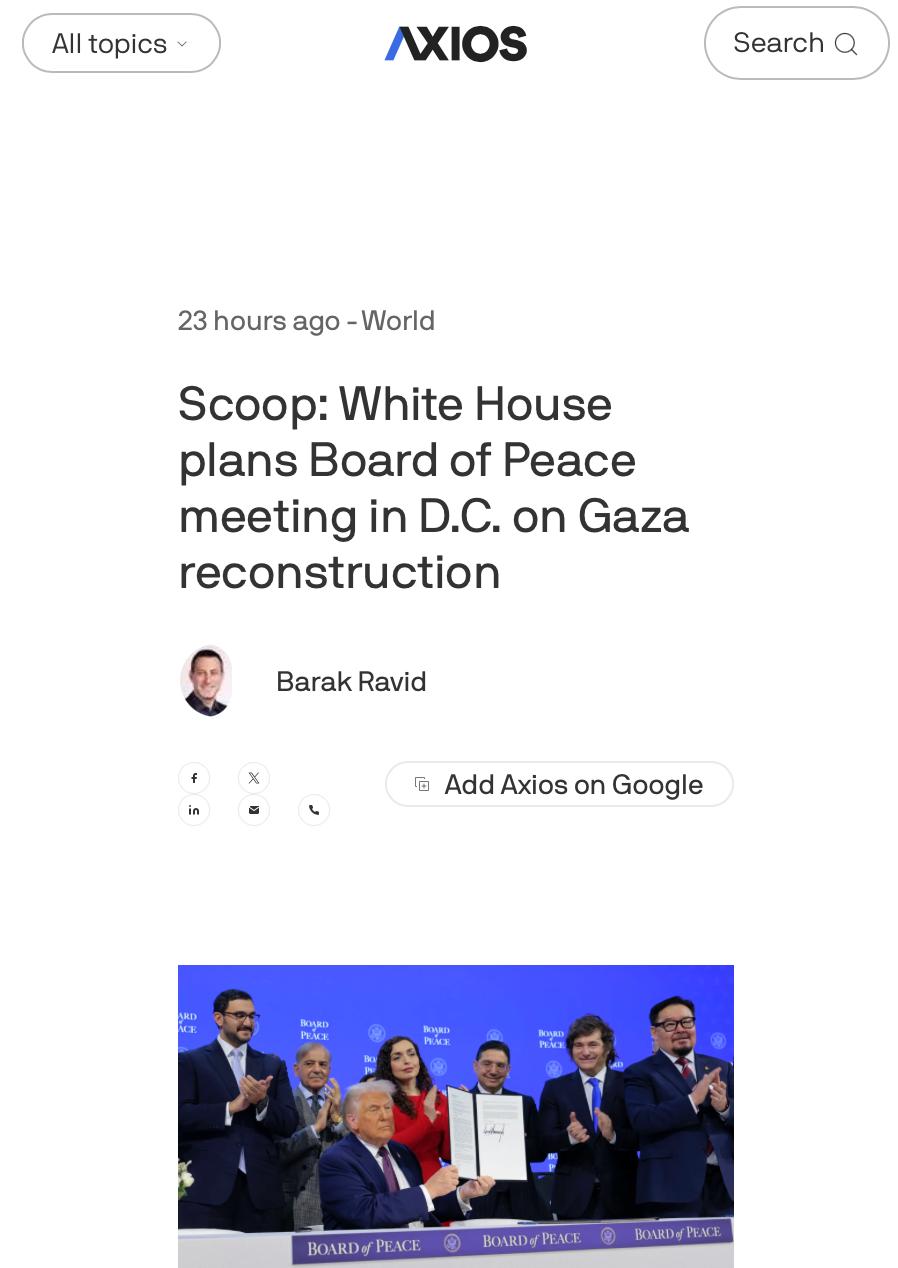Tap Add Axios on Google
This screenshot has width=898, height=1268.
tap(559, 785)
